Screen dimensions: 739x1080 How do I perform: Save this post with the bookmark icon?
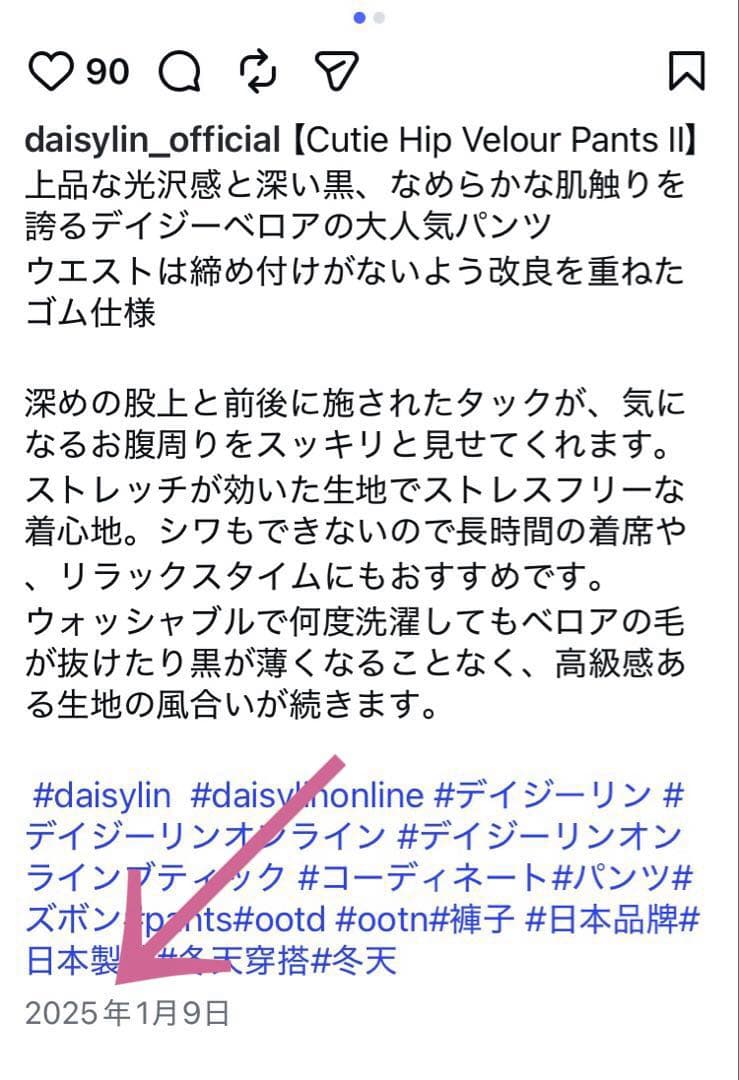pos(686,71)
